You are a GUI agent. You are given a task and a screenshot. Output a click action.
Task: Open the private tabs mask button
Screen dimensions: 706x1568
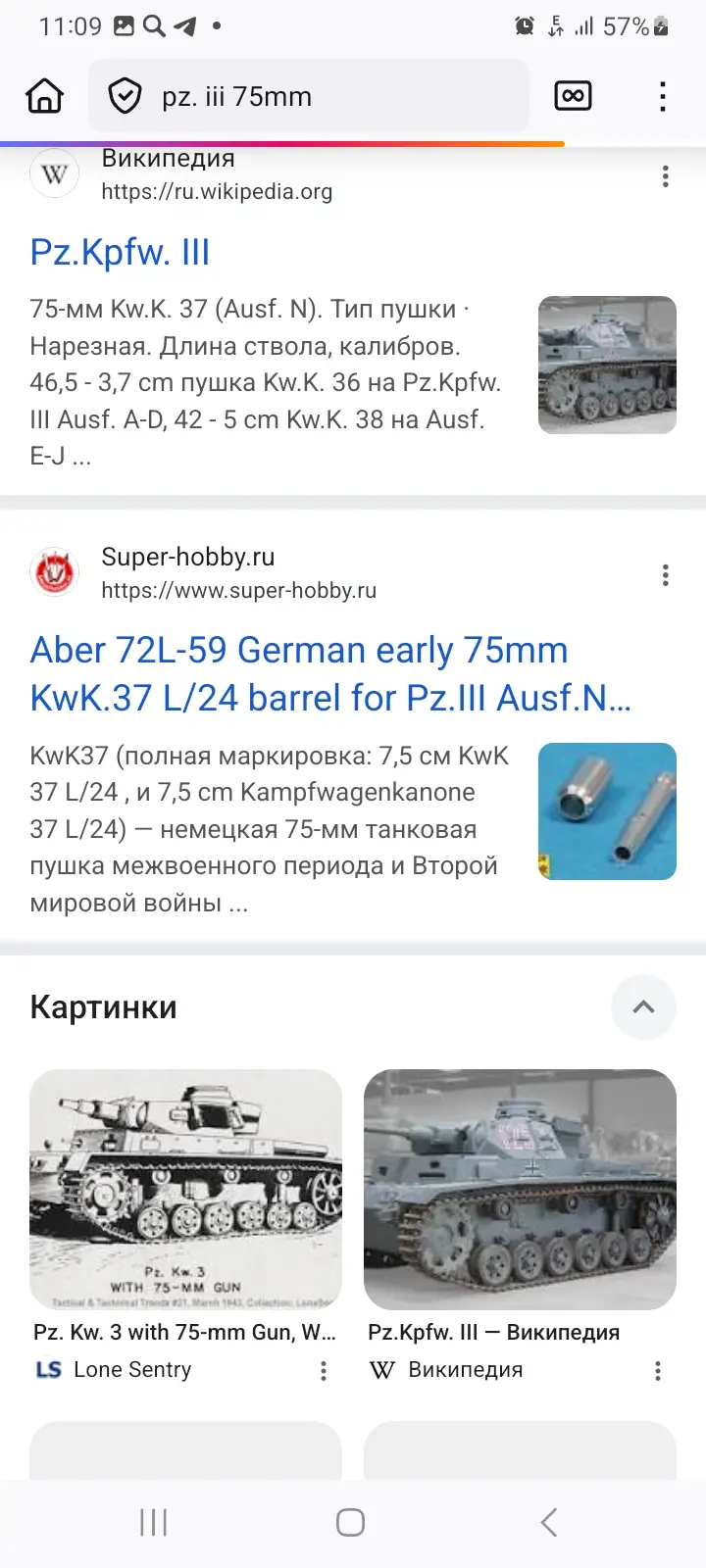click(x=573, y=96)
